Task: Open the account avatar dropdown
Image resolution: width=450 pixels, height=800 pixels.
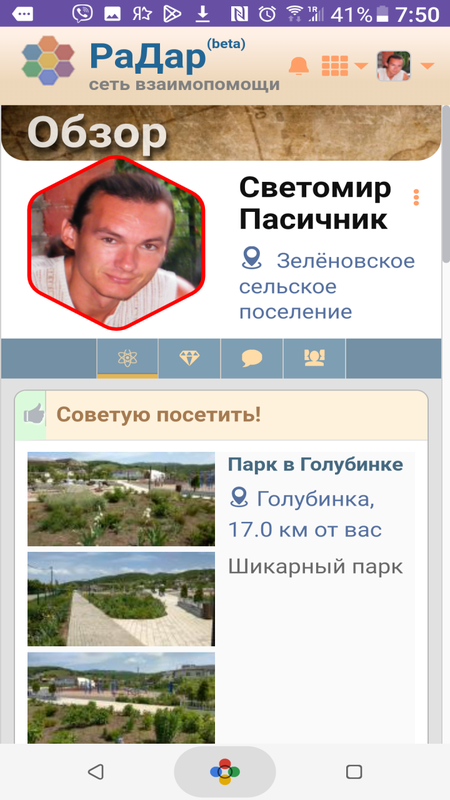Action: point(405,66)
